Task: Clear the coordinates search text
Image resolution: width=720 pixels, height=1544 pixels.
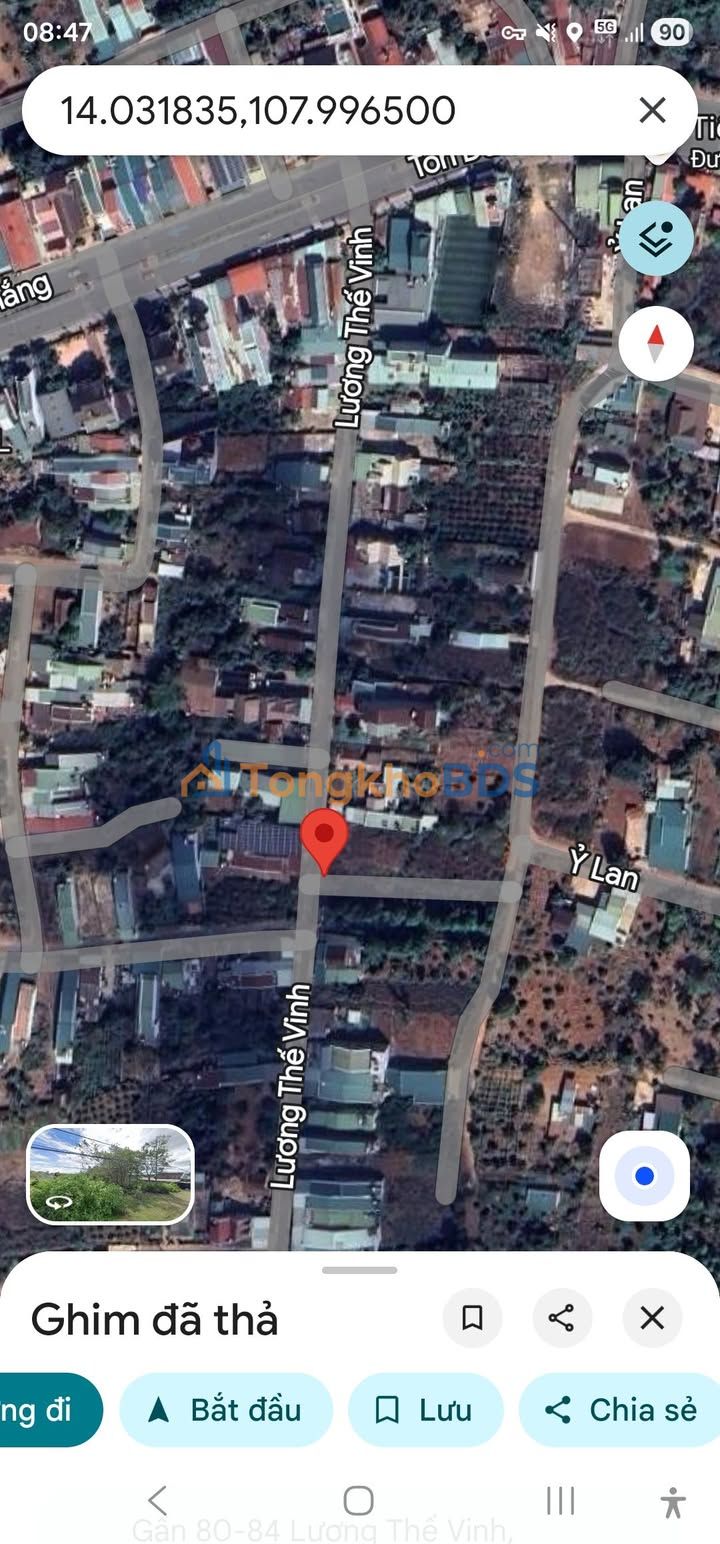Action: tap(652, 110)
